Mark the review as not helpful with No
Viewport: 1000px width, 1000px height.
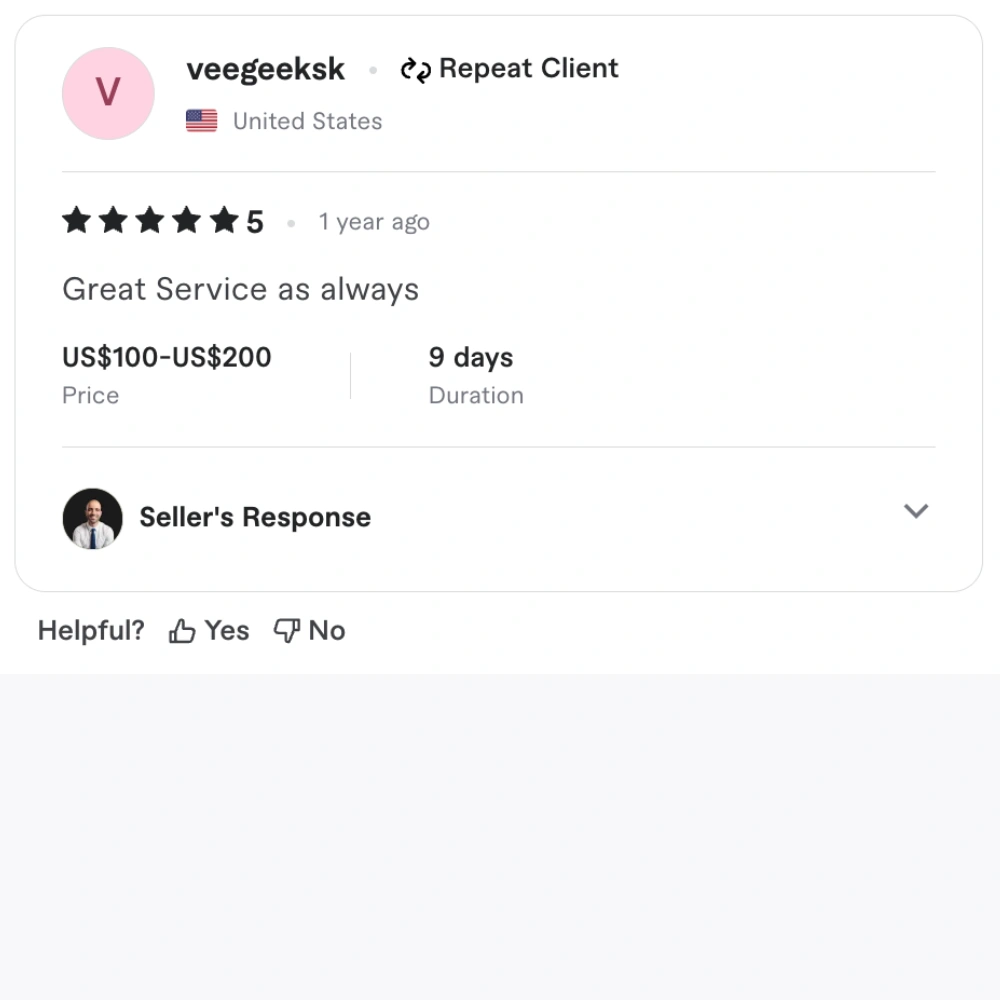(x=310, y=631)
